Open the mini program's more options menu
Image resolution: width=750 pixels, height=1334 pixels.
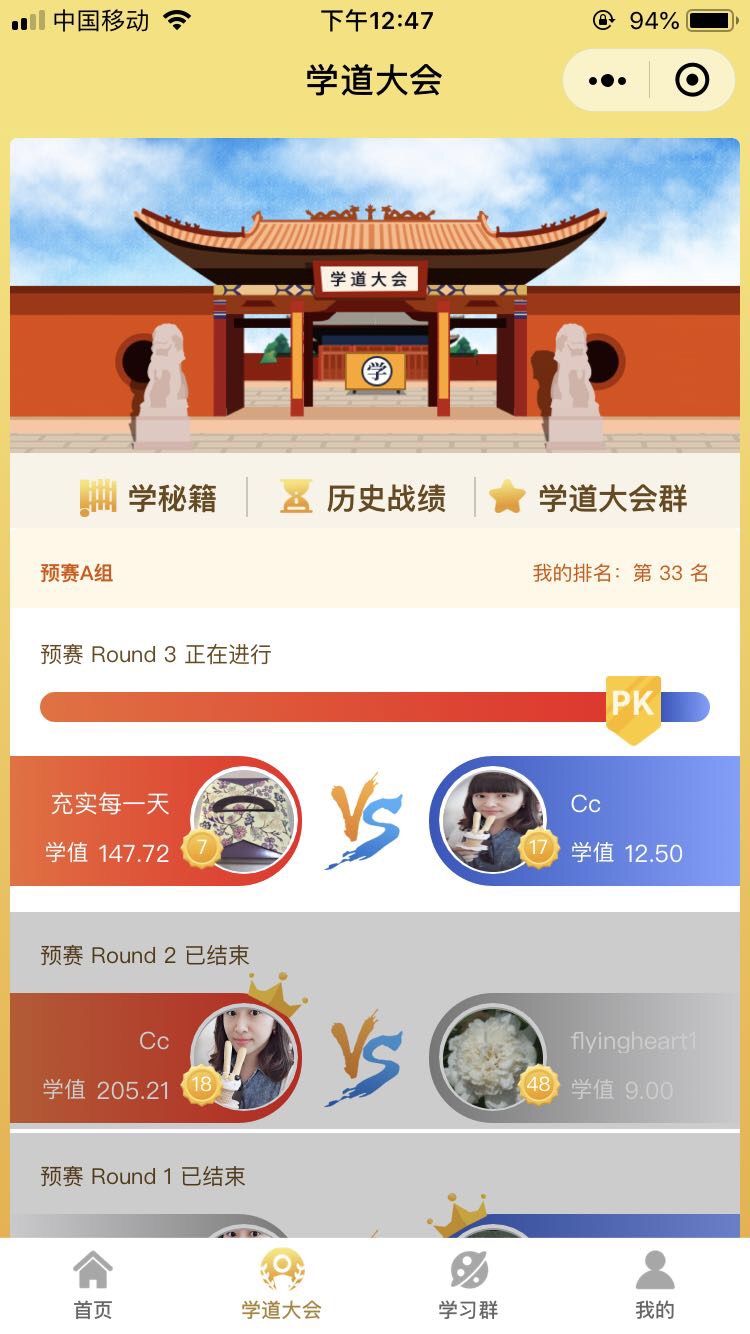(607, 80)
